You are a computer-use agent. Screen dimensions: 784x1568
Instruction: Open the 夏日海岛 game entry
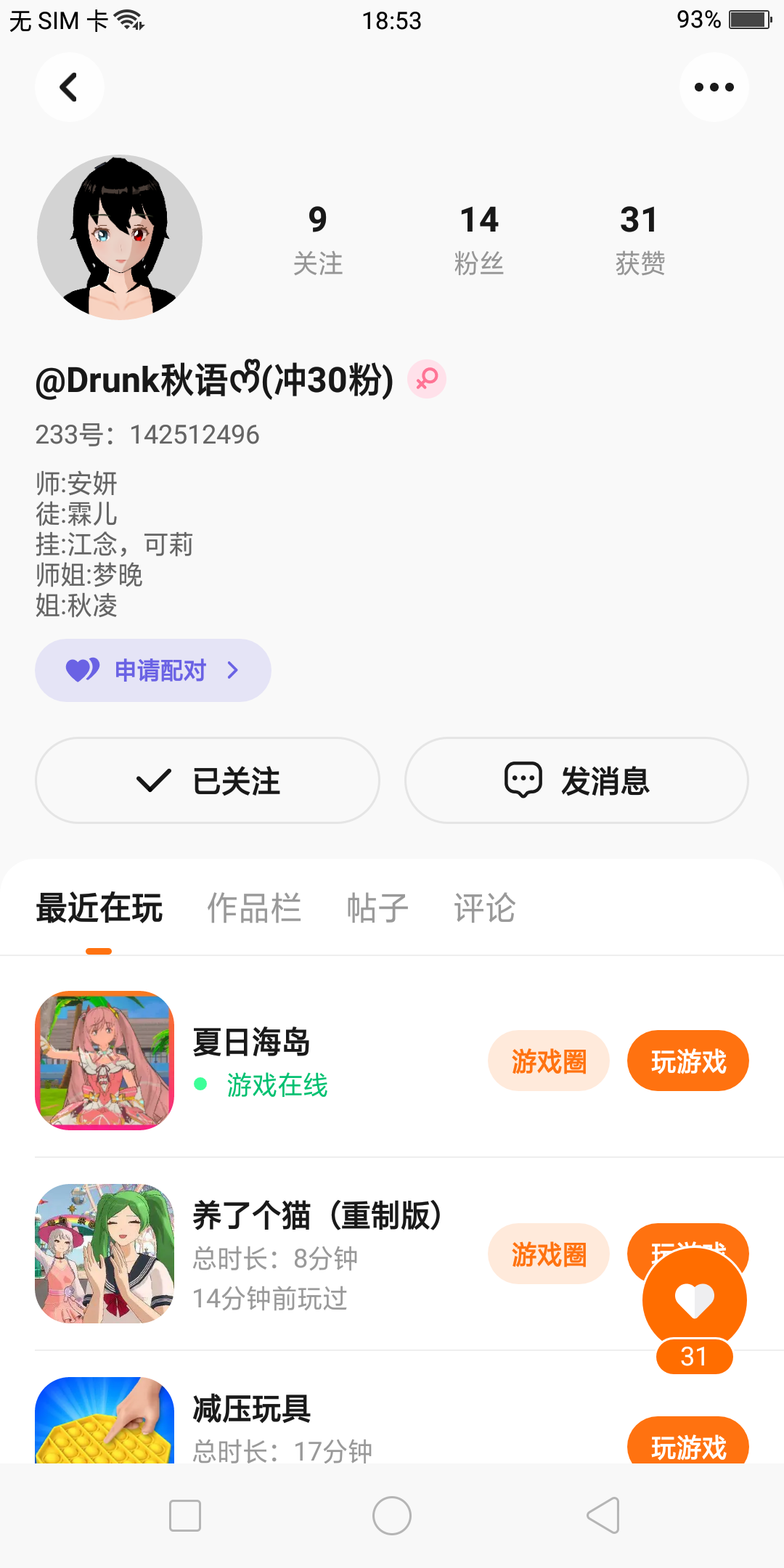coord(250,1043)
